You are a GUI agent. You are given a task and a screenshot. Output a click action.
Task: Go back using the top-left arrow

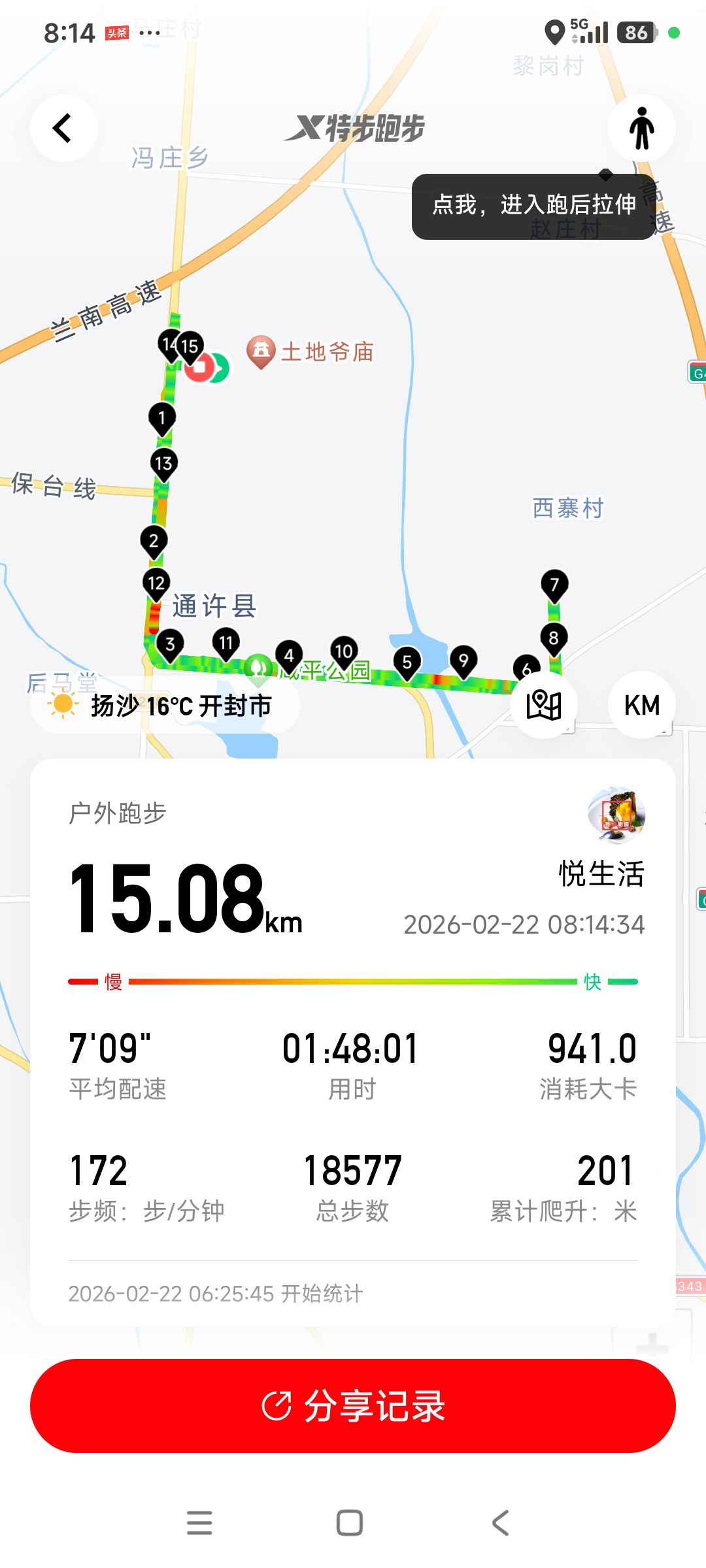click(x=63, y=128)
